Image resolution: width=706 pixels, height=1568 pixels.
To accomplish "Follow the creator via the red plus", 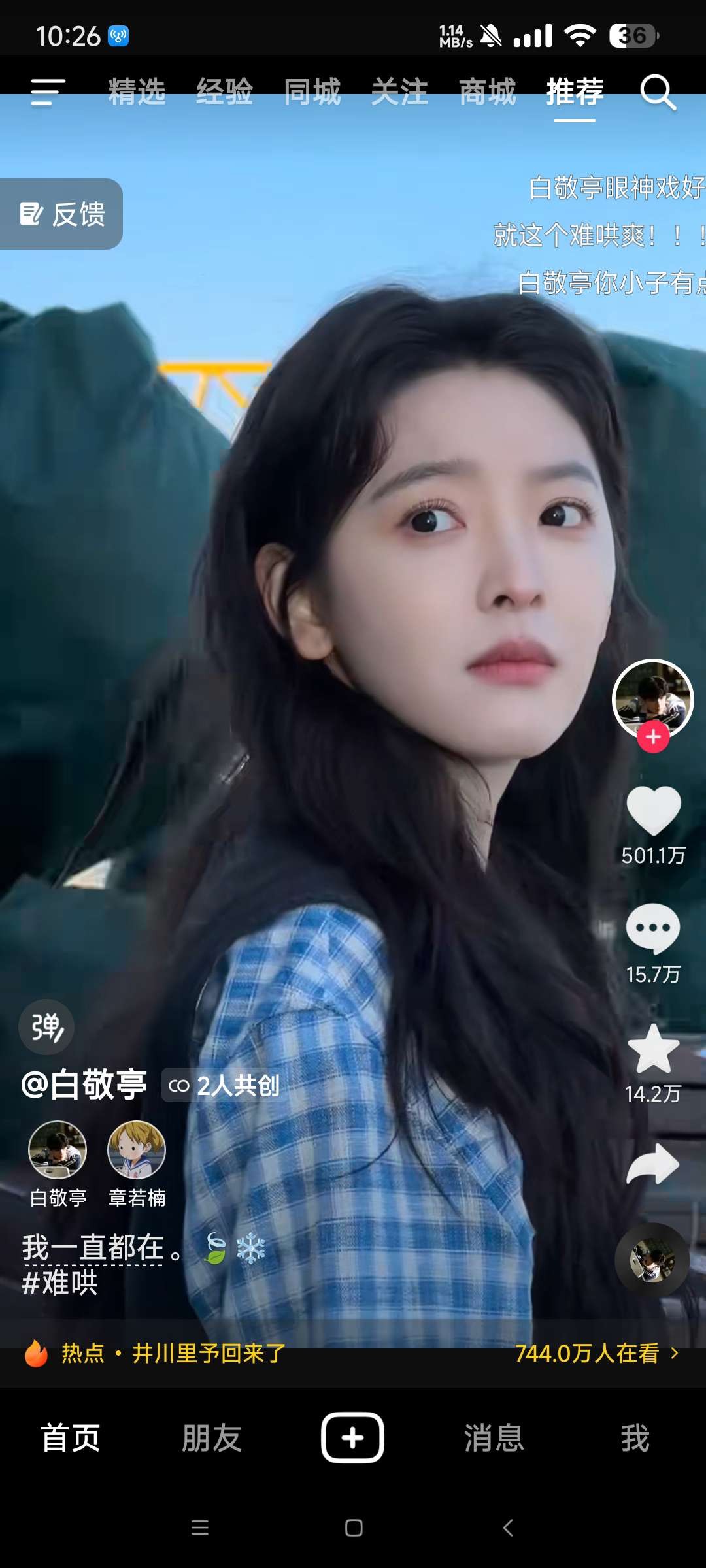I will 652,737.
